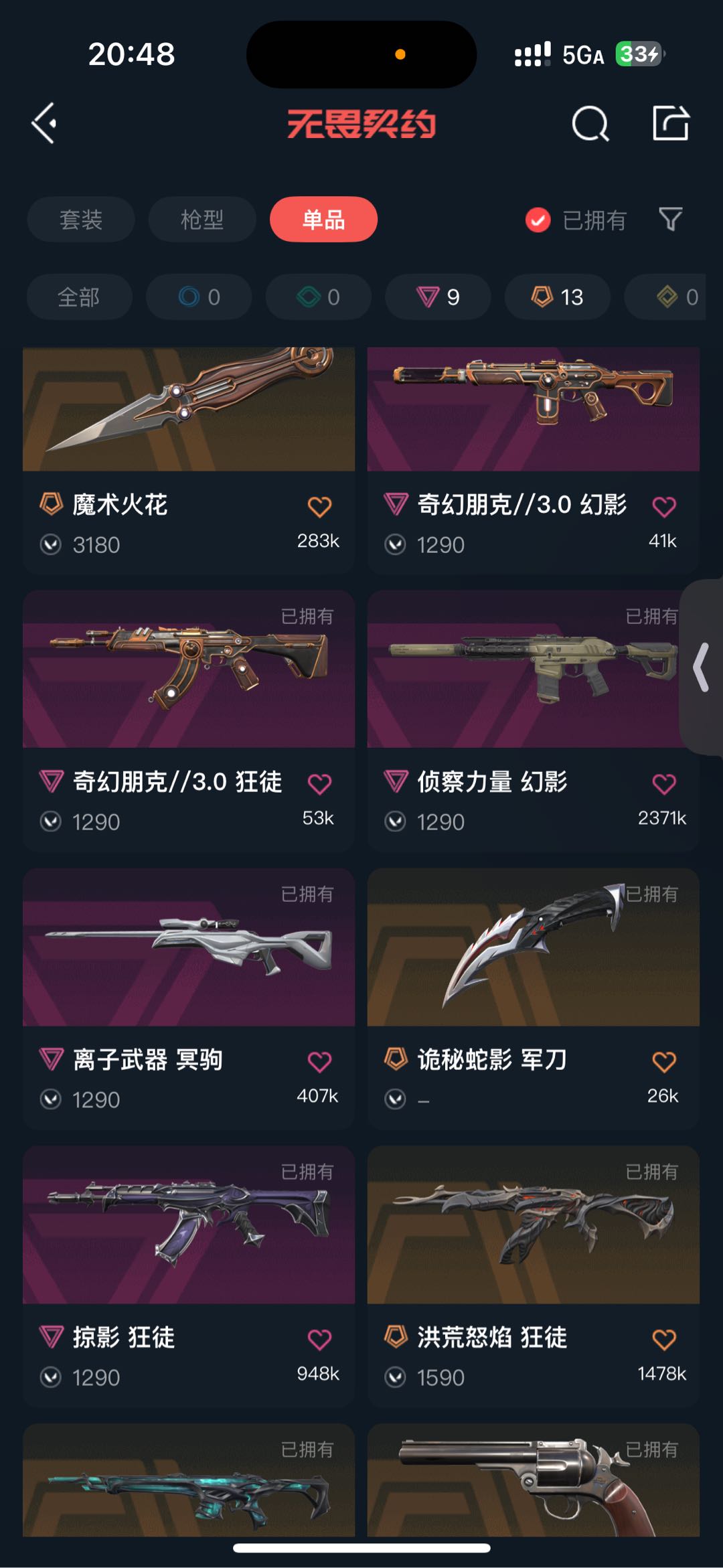723x1568 pixels.
Task: Like the 掠影 狂徒 skin
Action: click(x=319, y=1340)
